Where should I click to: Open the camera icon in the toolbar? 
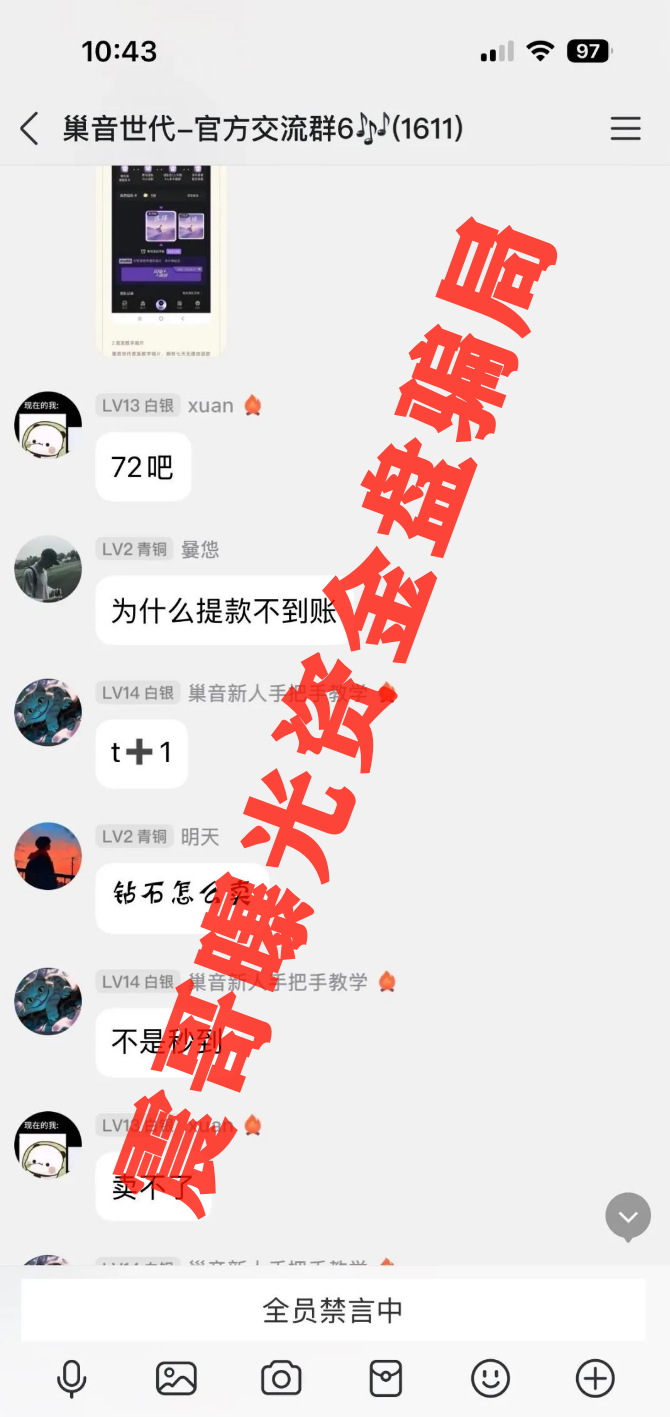click(x=281, y=1379)
